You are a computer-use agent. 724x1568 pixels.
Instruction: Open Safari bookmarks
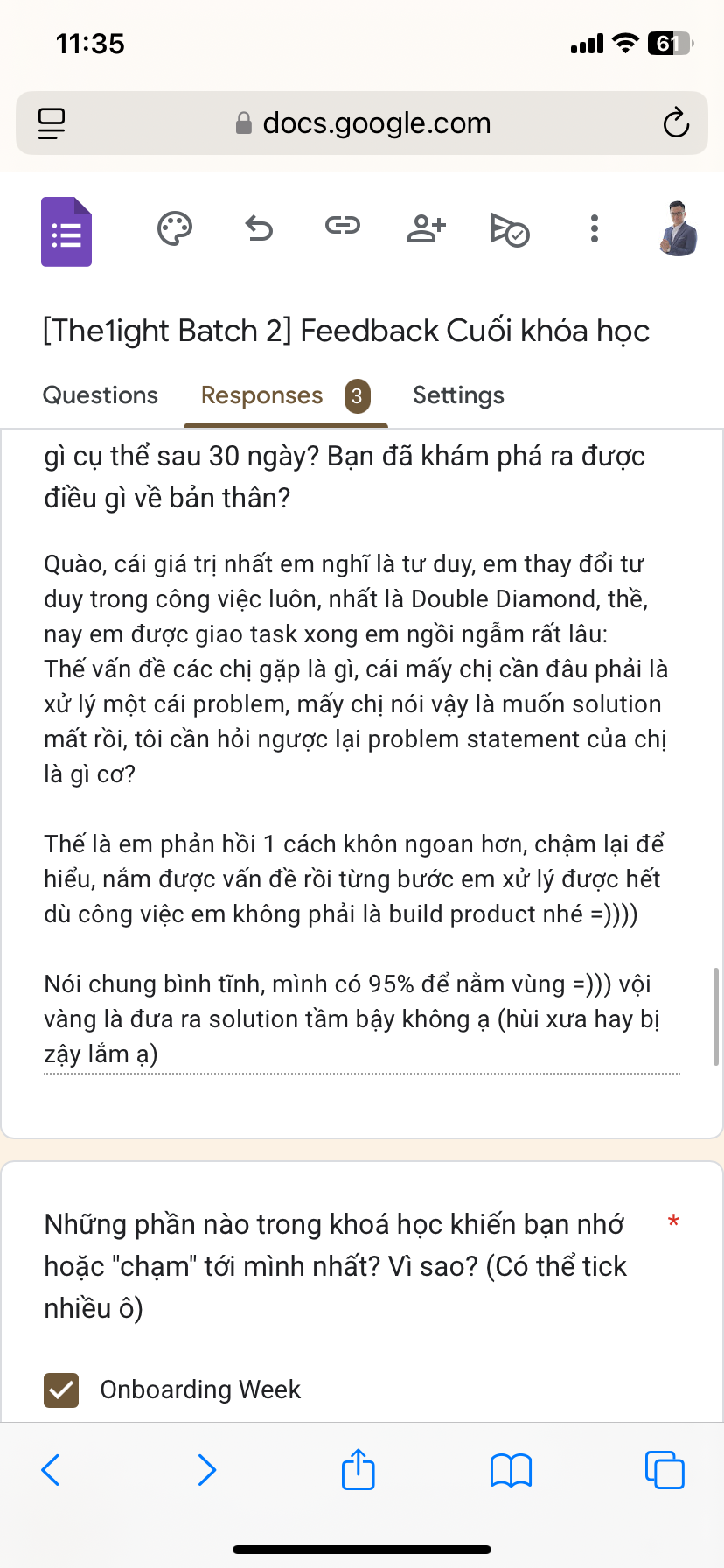pyautogui.click(x=511, y=1470)
